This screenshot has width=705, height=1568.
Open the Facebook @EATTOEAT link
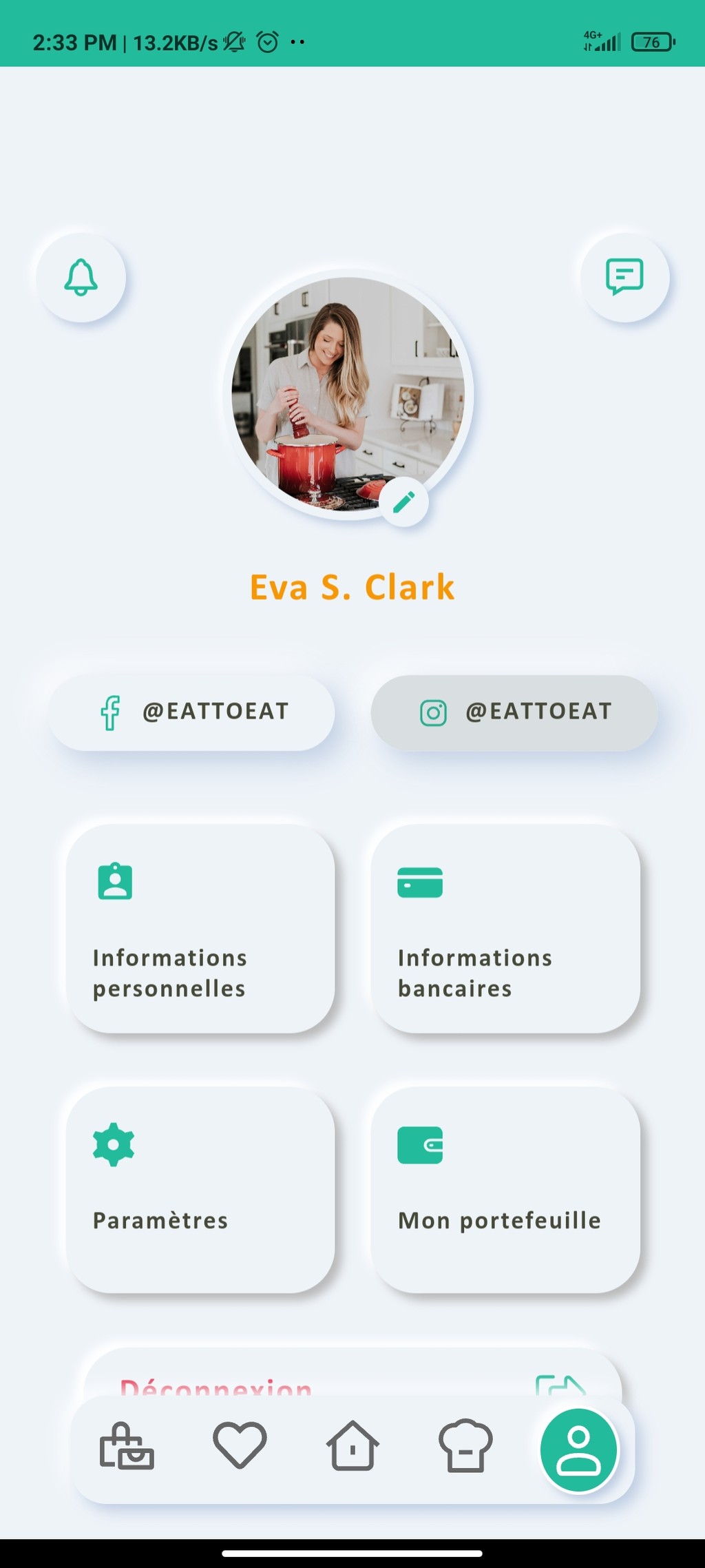pyautogui.click(x=191, y=712)
